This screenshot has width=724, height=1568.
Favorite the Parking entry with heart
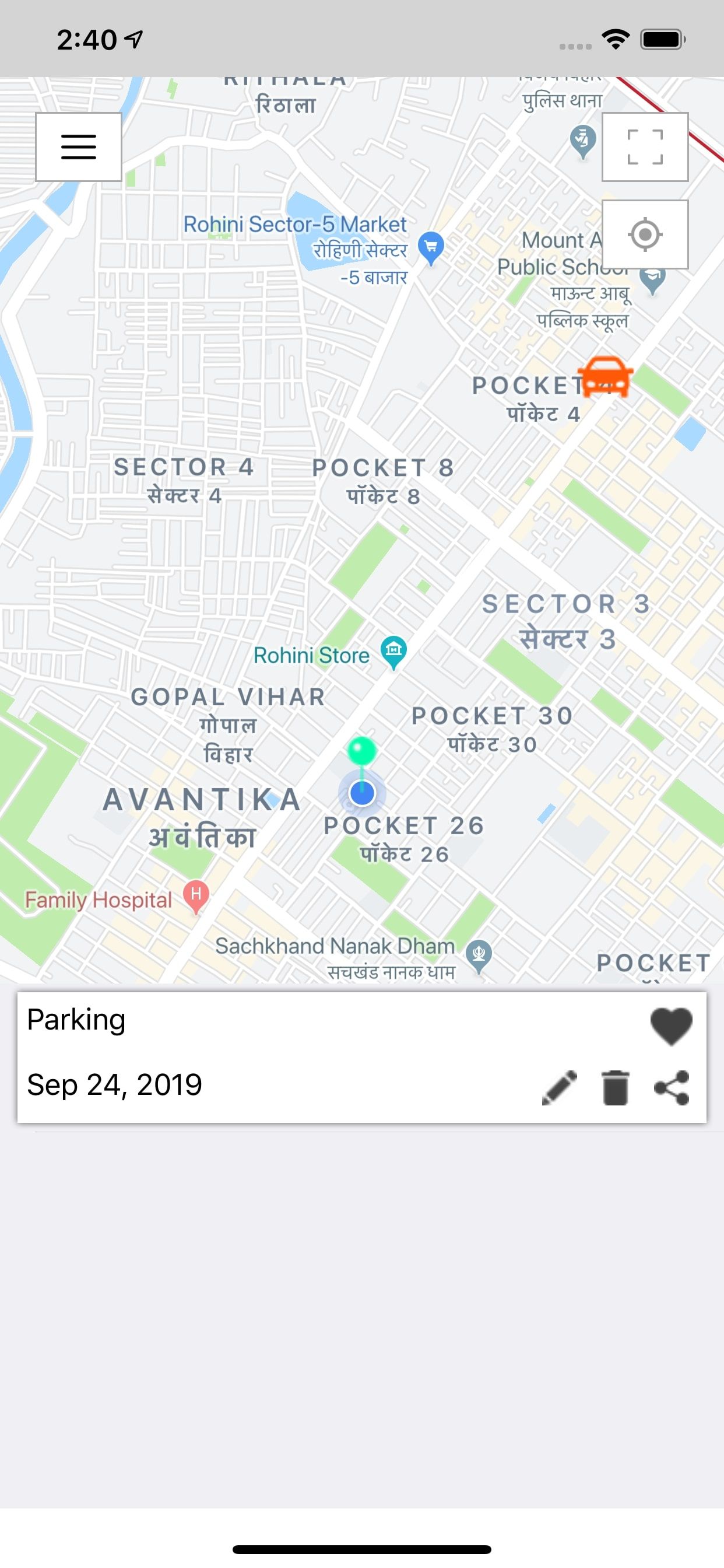coord(671,1026)
